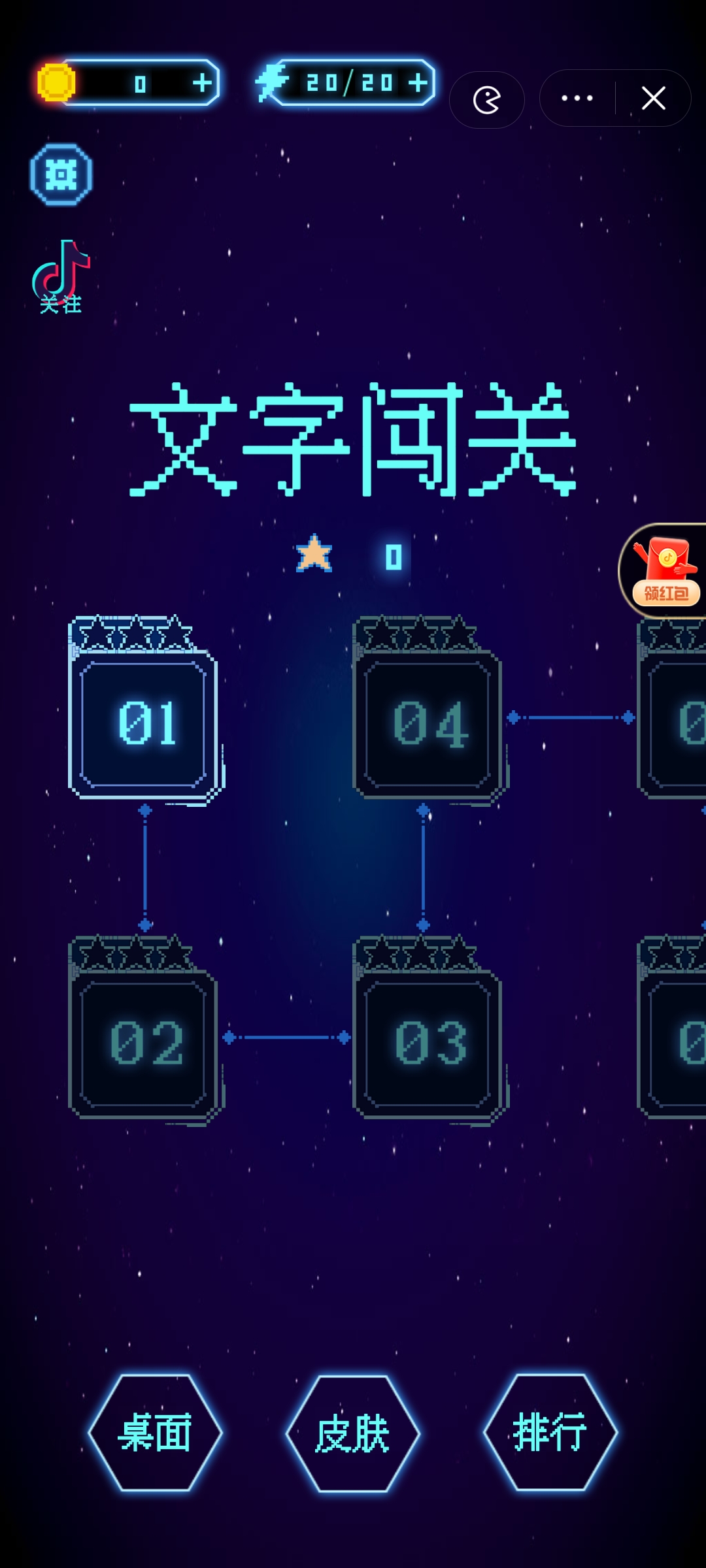Open the settings gear icon
Image resolution: width=706 pixels, height=1568 pixels.
click(61, 174)
